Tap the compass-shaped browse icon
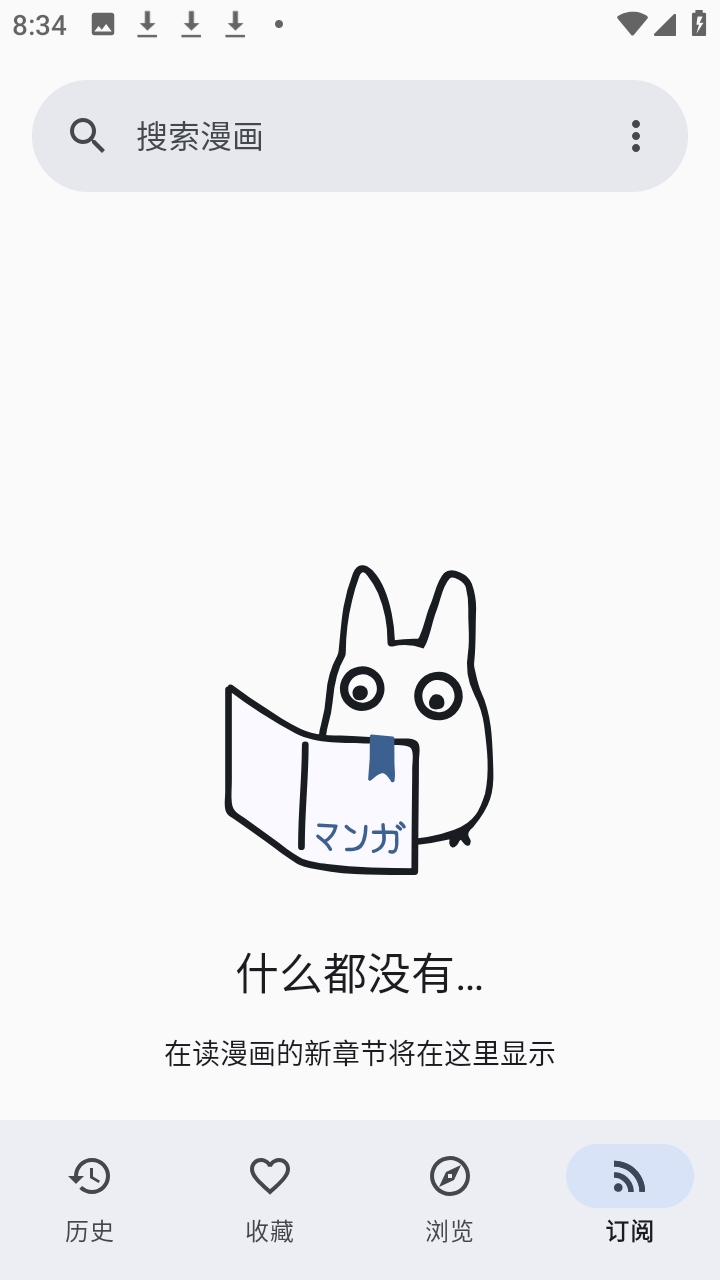The image size is (720, 1280). pos(450,1175)
